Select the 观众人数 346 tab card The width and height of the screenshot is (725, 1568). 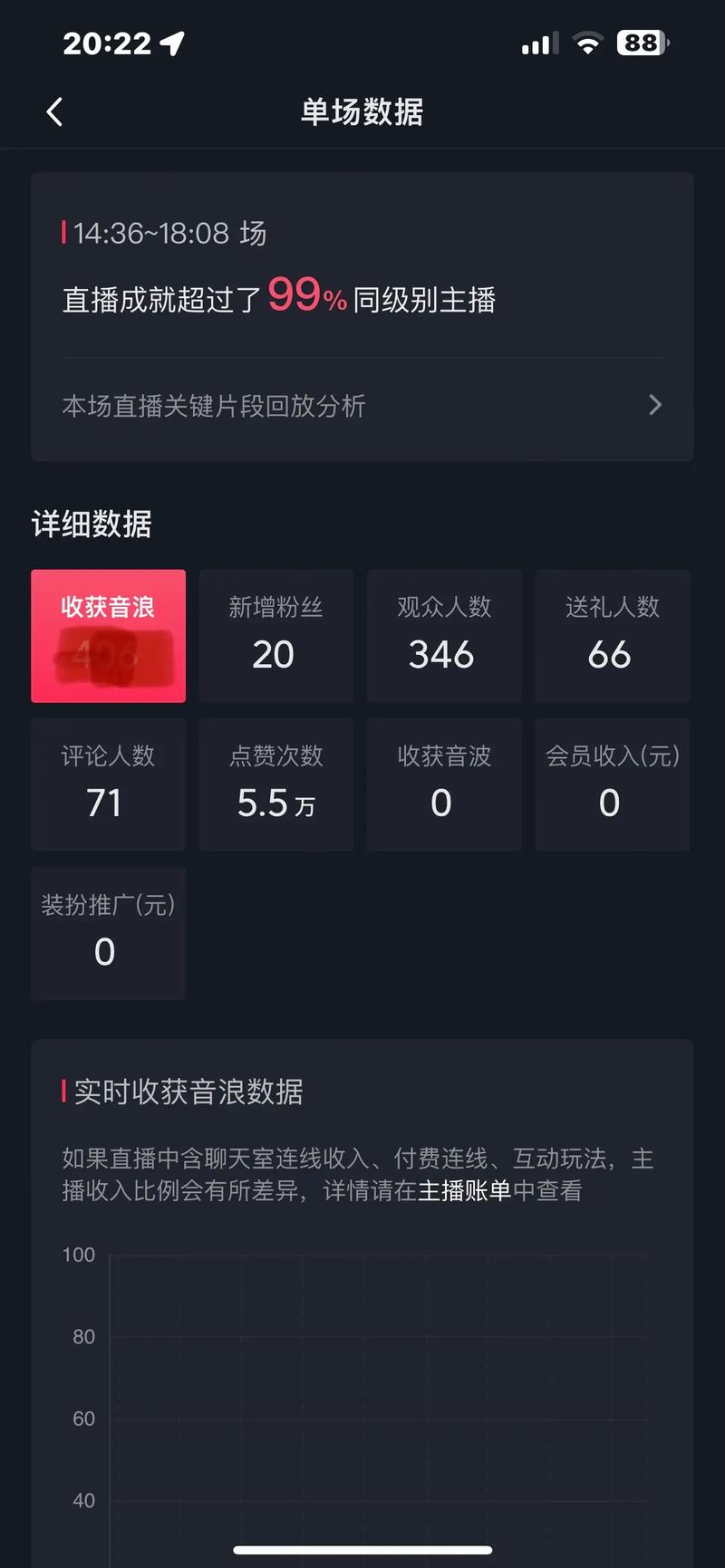443,635
